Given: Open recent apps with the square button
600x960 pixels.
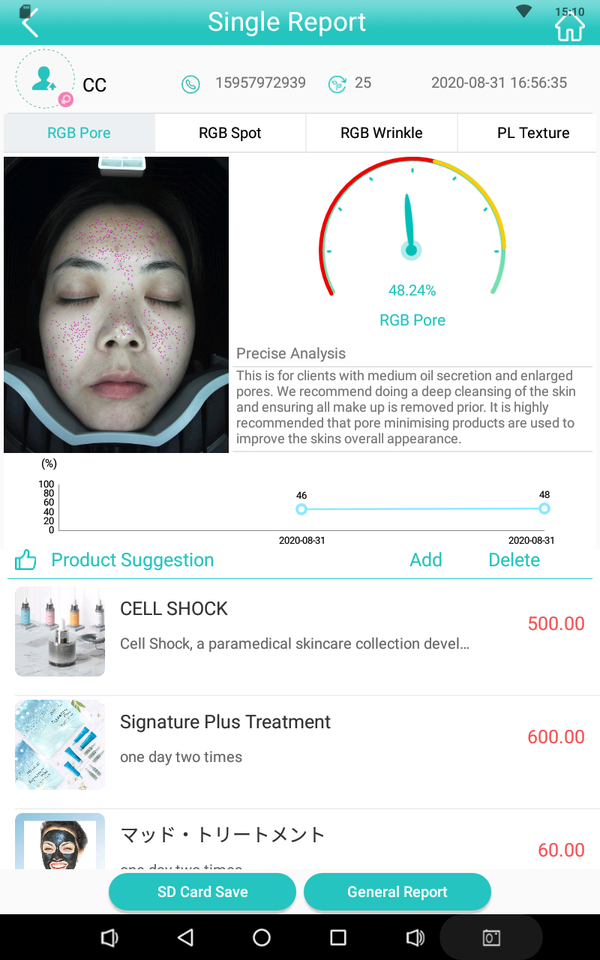Looking at the screenshot, I should pos(338,937).
